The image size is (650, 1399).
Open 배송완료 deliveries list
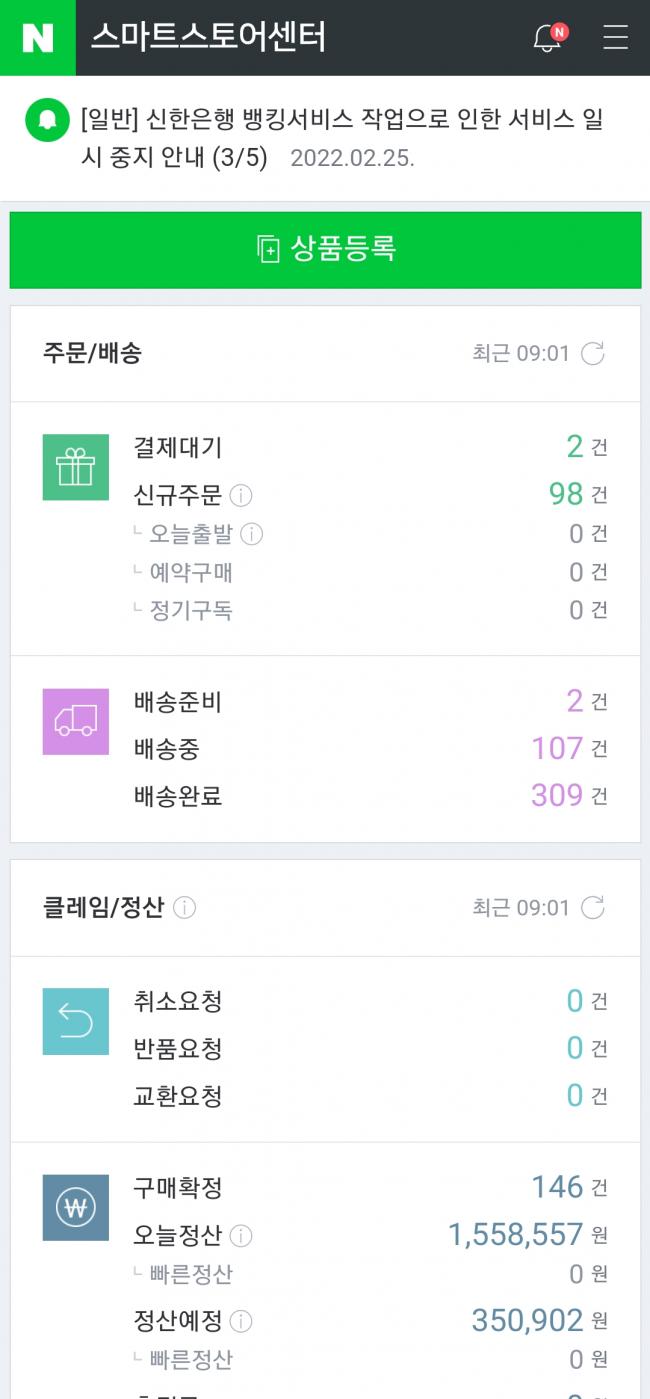[371, 795]
